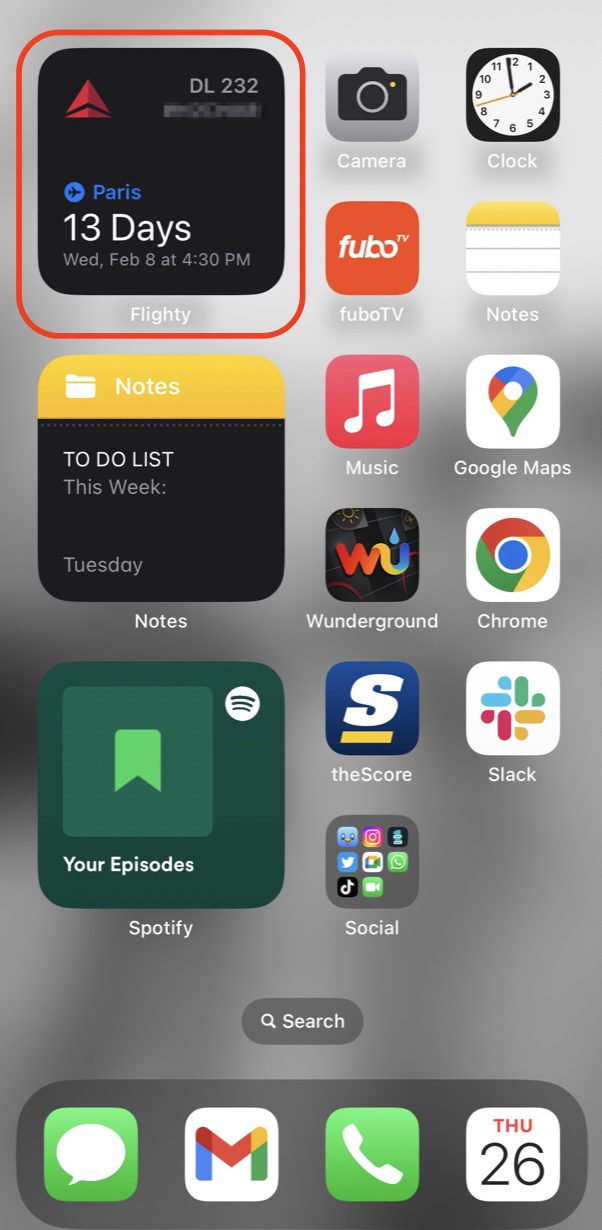This screenshot has height=1230, width=602.
Task: Launch Gmail from the dock
Action: tap(231, 1154)
